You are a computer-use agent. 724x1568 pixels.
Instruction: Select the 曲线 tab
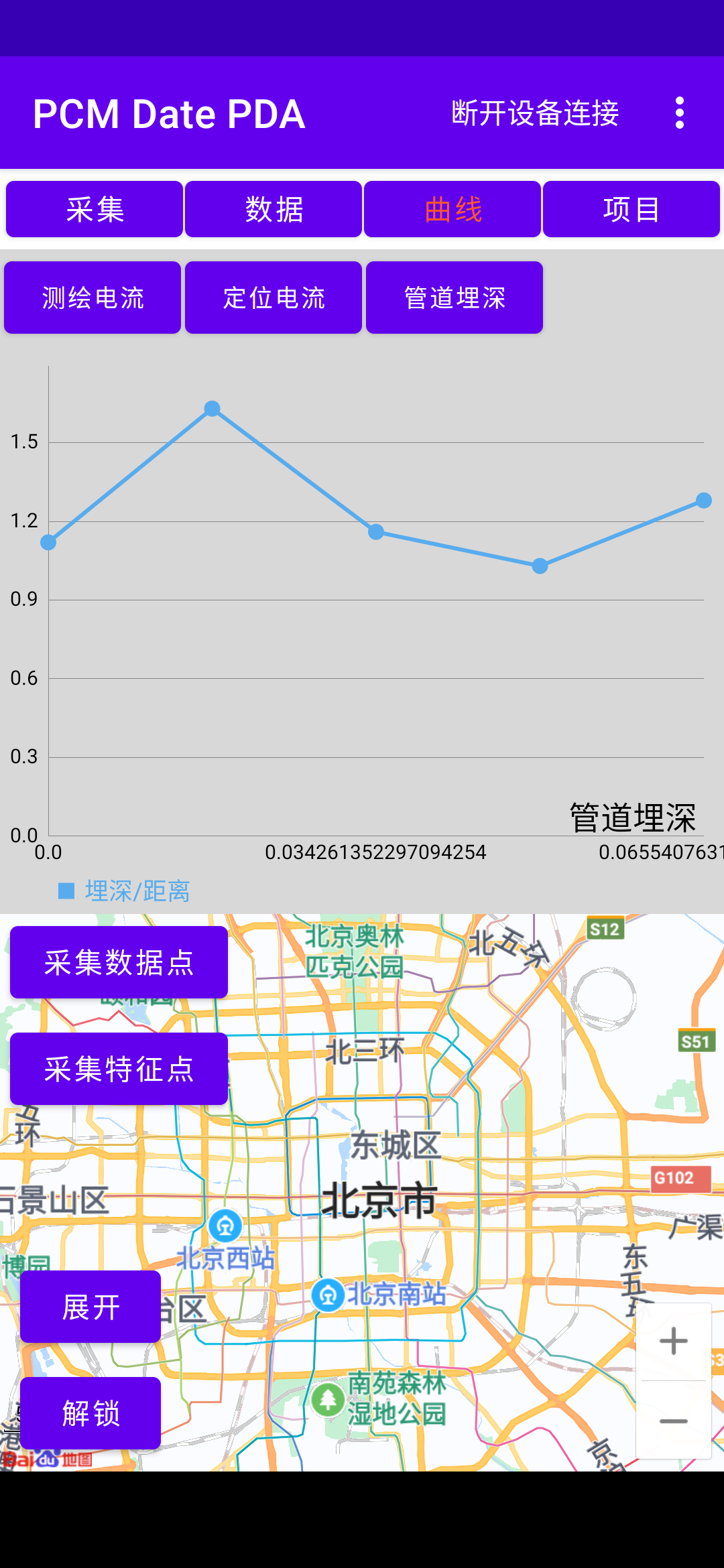click(452, 209)
